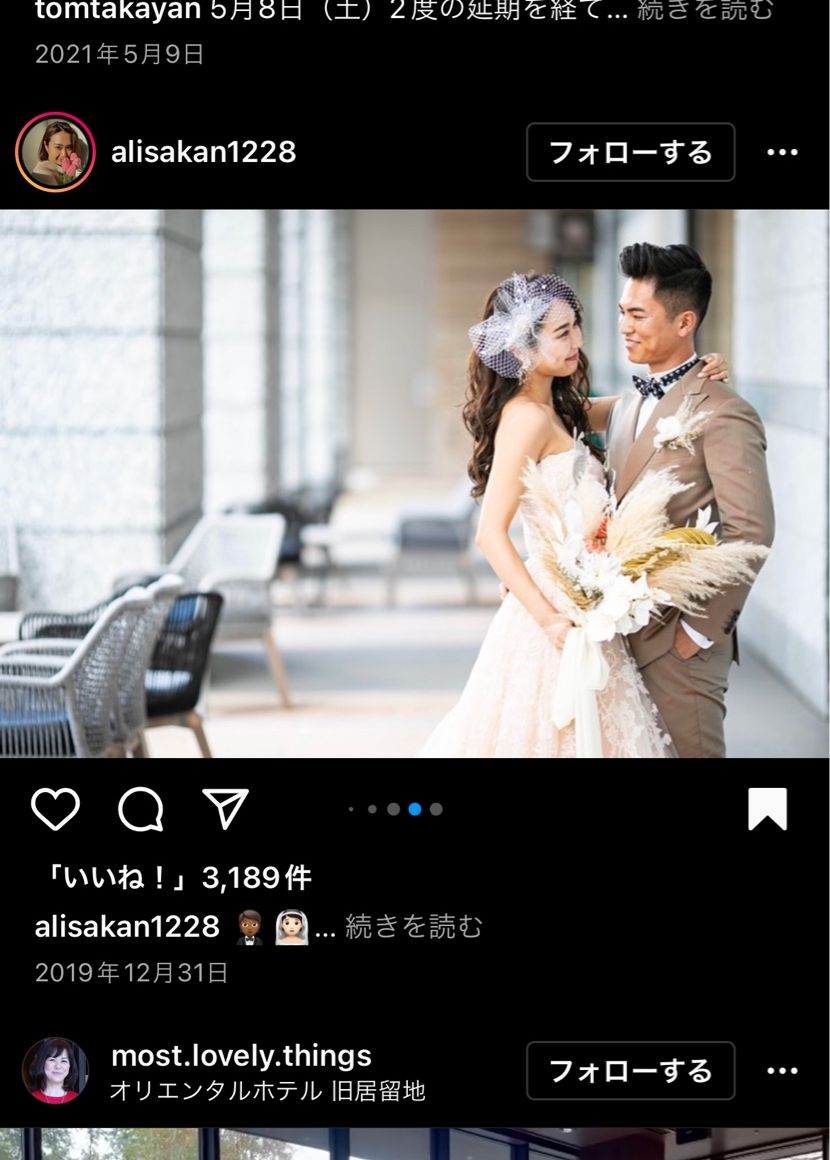Comment on alisakan1228's post
The height and width of the screenshot is (1160, 830).
point(140,809)
